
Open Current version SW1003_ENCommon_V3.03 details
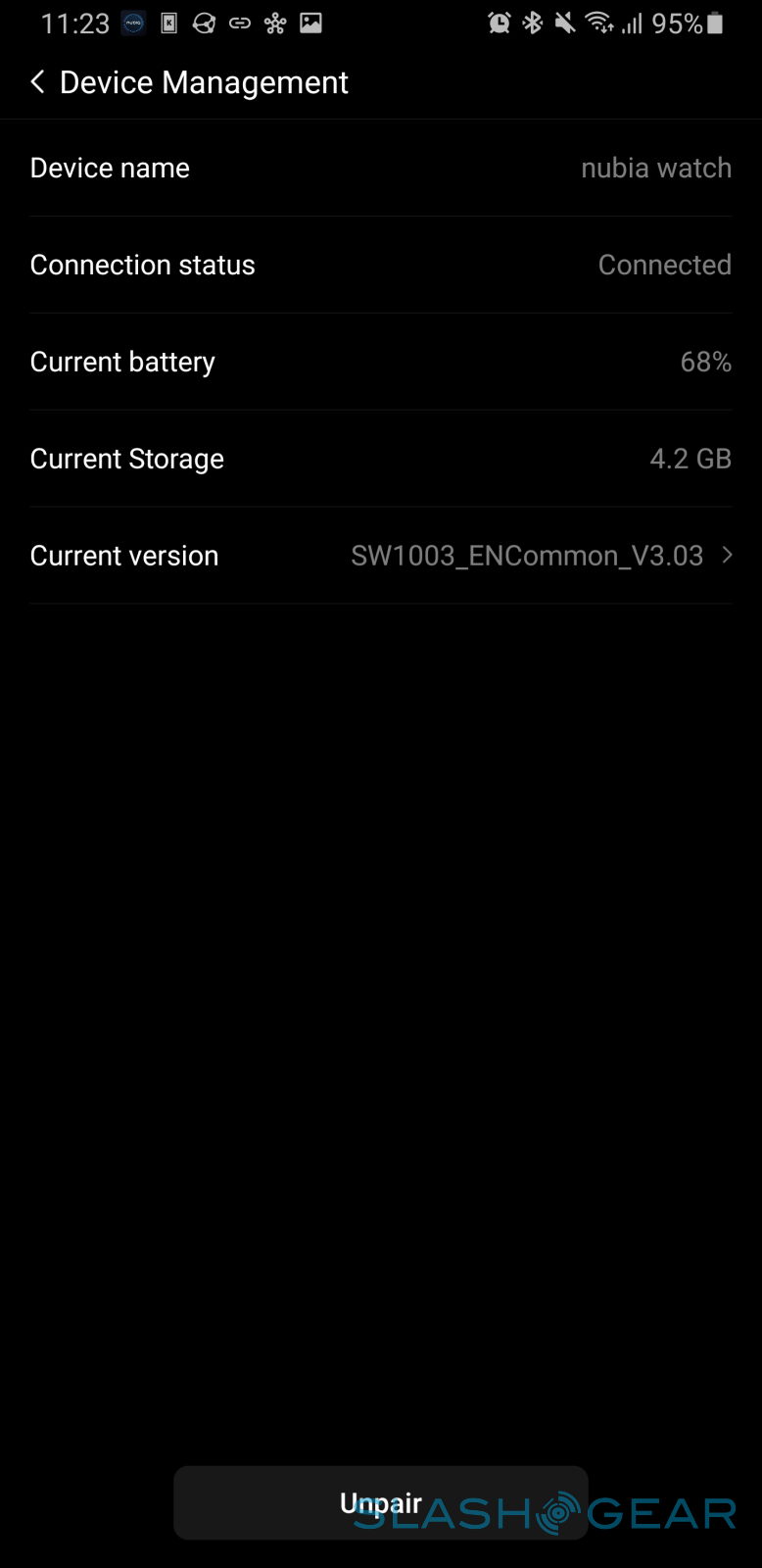click(x=380, y=556)
